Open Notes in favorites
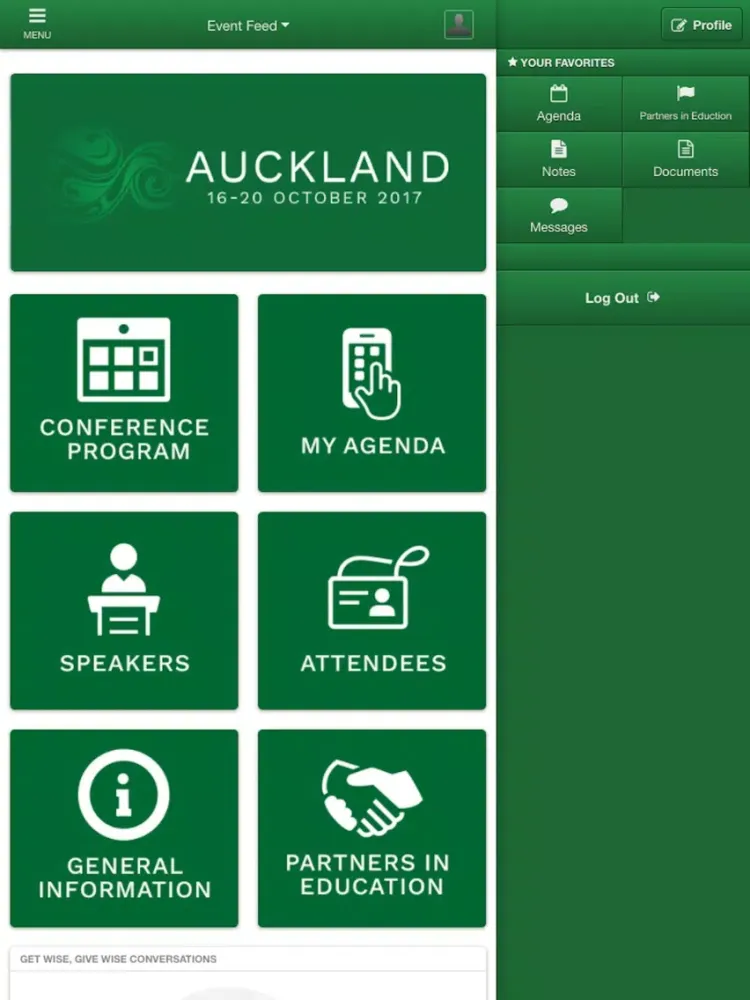Viewport: 750px width, 1000px height. coord(559,160)
